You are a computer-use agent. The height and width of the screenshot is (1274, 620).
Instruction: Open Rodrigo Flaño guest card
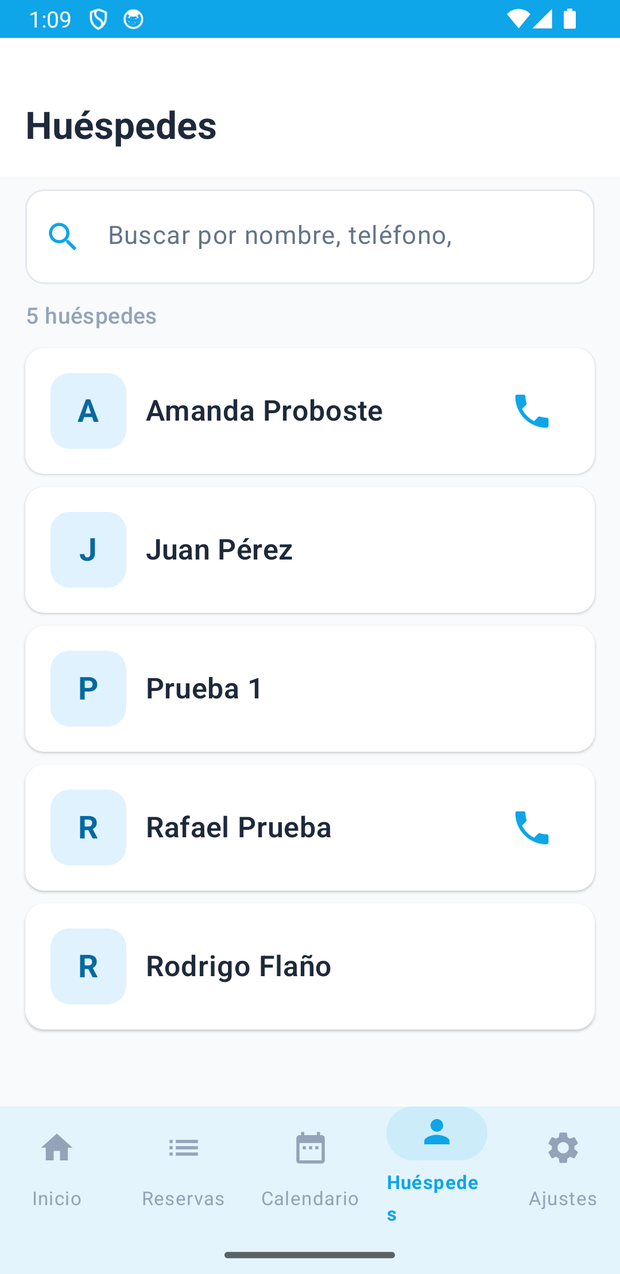tap(310, 967)
